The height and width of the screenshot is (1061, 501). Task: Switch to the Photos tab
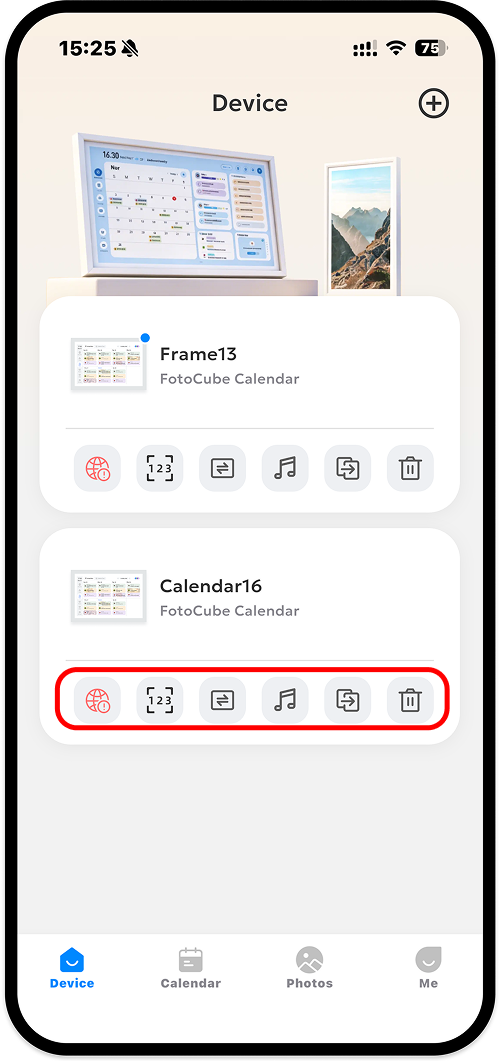pyautogui.click(x=309, y=968)
